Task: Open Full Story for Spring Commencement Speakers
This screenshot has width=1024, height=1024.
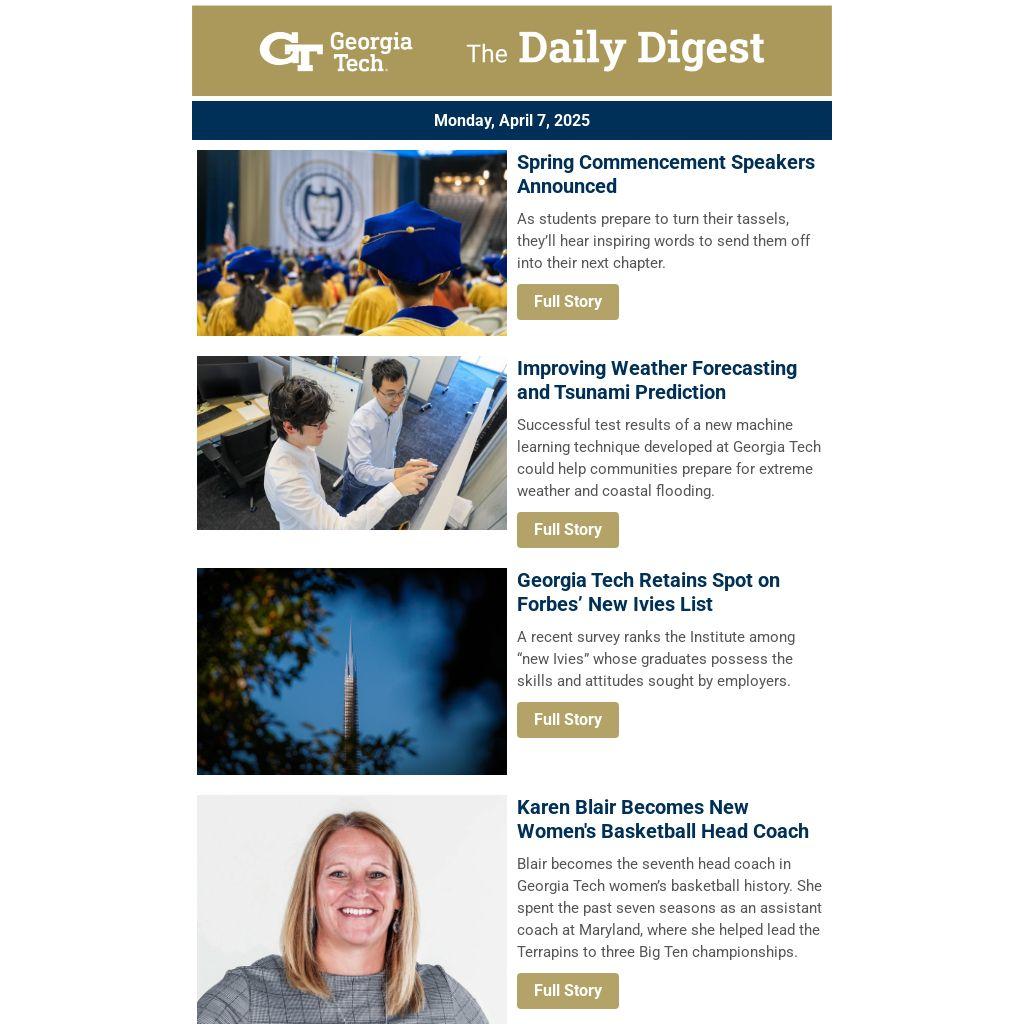Action: tap(567, 302)
